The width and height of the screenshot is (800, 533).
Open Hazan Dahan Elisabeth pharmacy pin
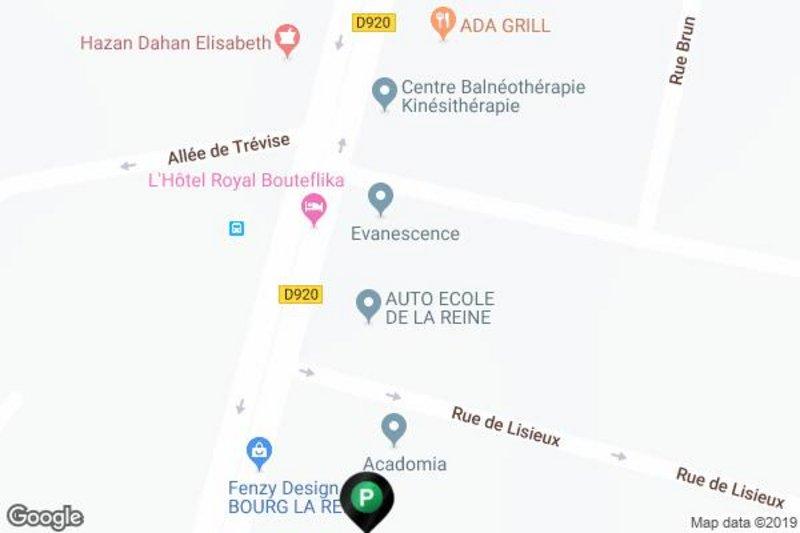pos(288,40)
